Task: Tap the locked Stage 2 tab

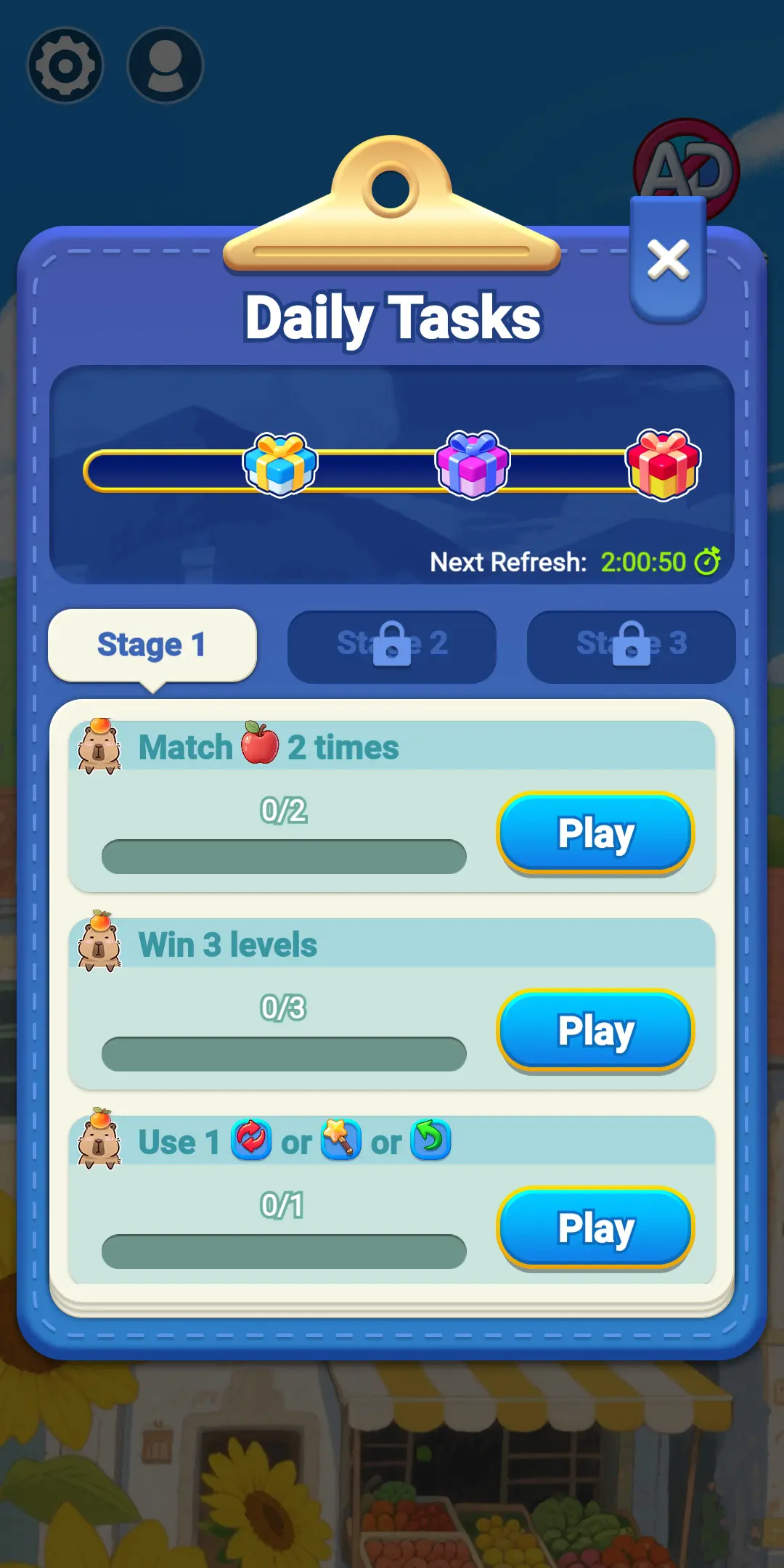Action: [x=391, y=645]
